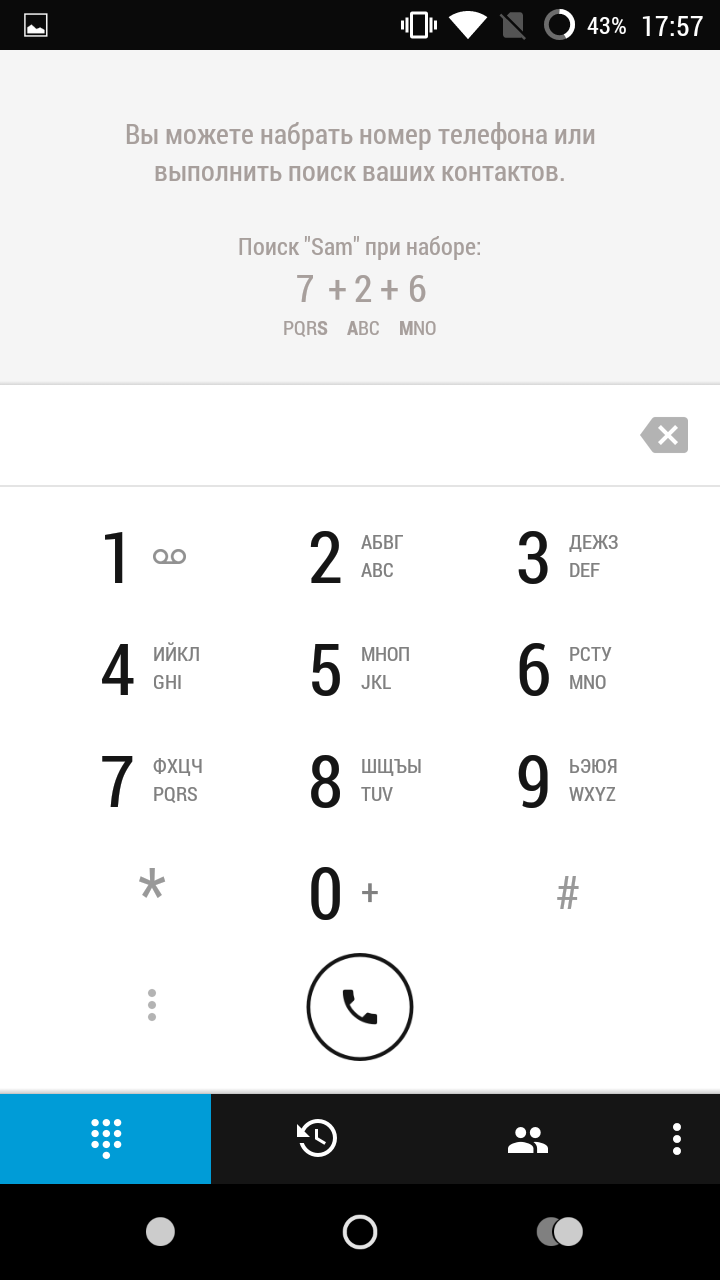The height and width of the screenshot is (1280, 720).
Task: Open the call history tab
Action: [x=317, y=1139]
